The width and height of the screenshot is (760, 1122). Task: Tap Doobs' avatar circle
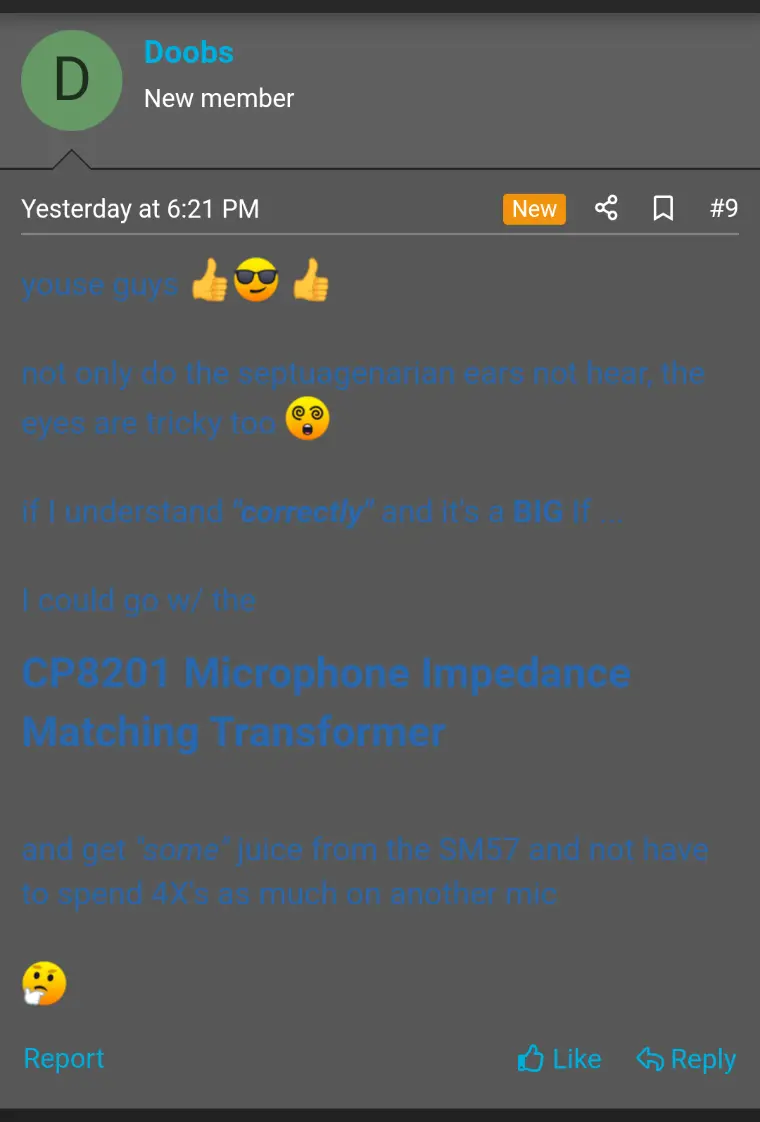[x=71, y=80]
